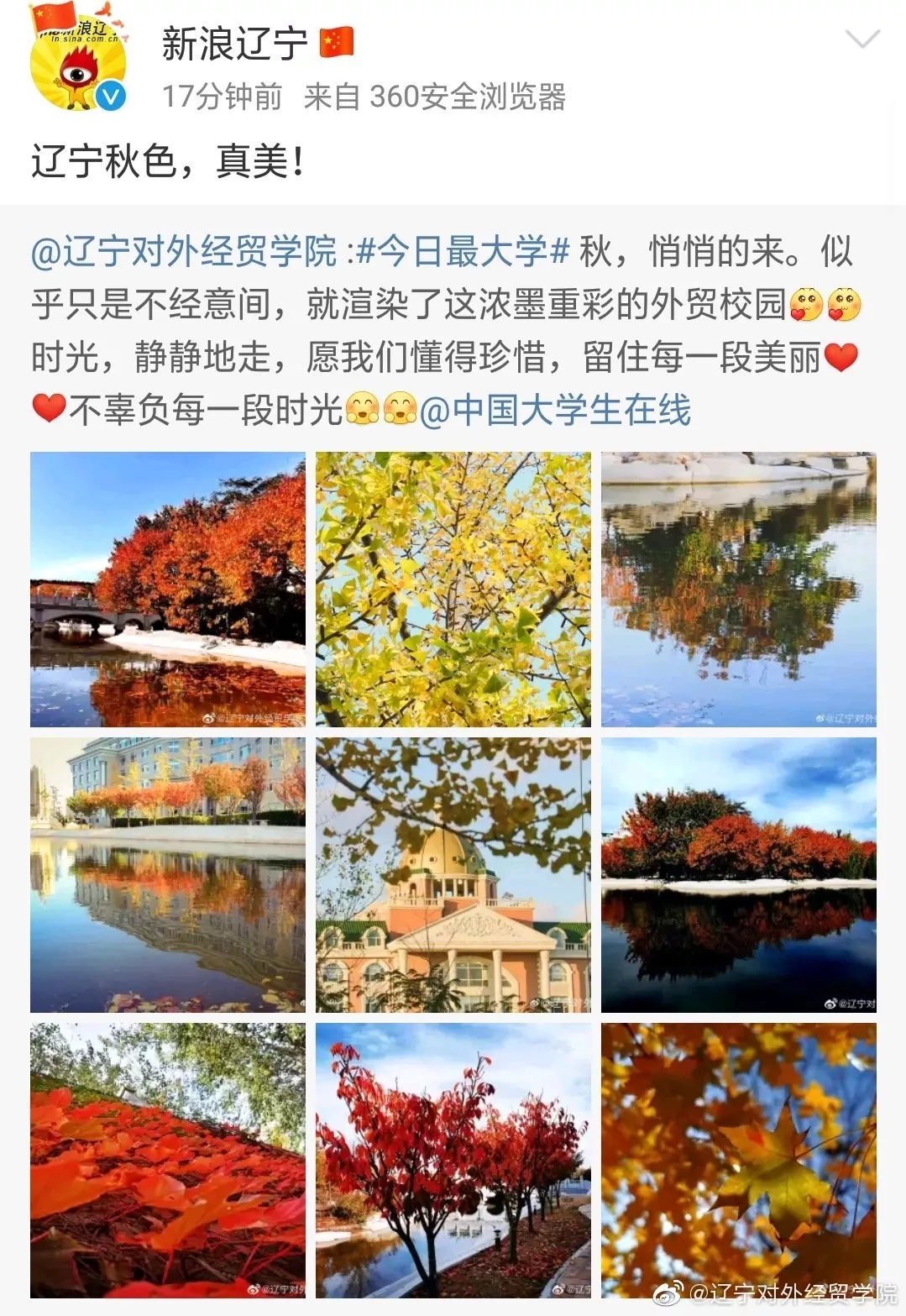View the red trees by bridge photo
The height and width of the screenshot is (1316, 906).
(168, 590)
